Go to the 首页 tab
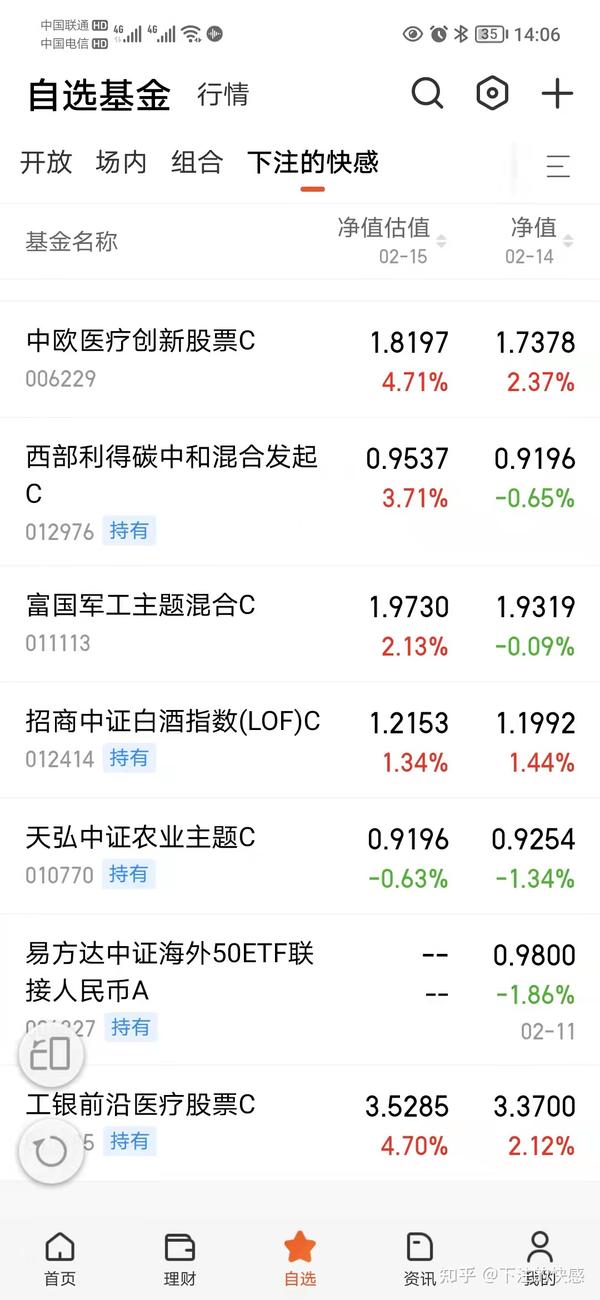The height and width of the screenshot is (1300, 600). coord(60,1258)
